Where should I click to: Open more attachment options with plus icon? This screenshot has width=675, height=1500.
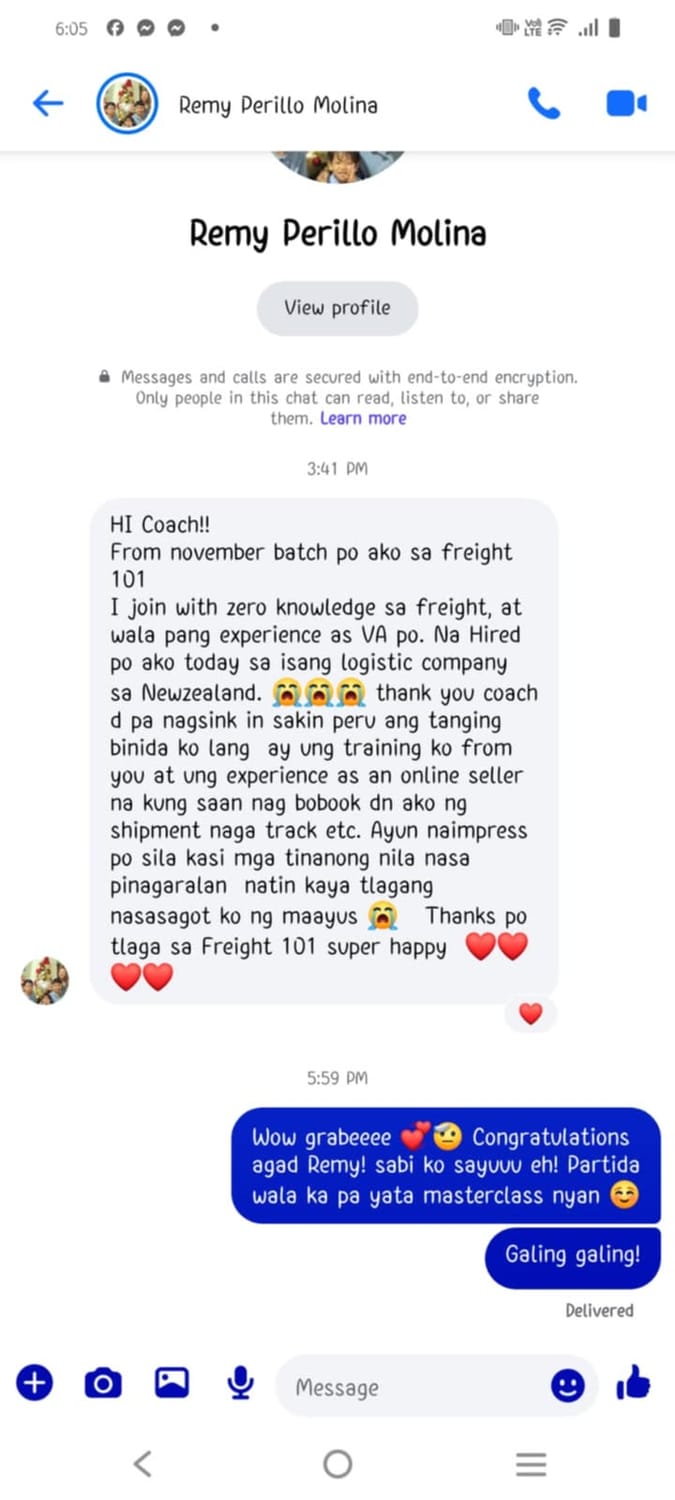[x=34, y=1383]
